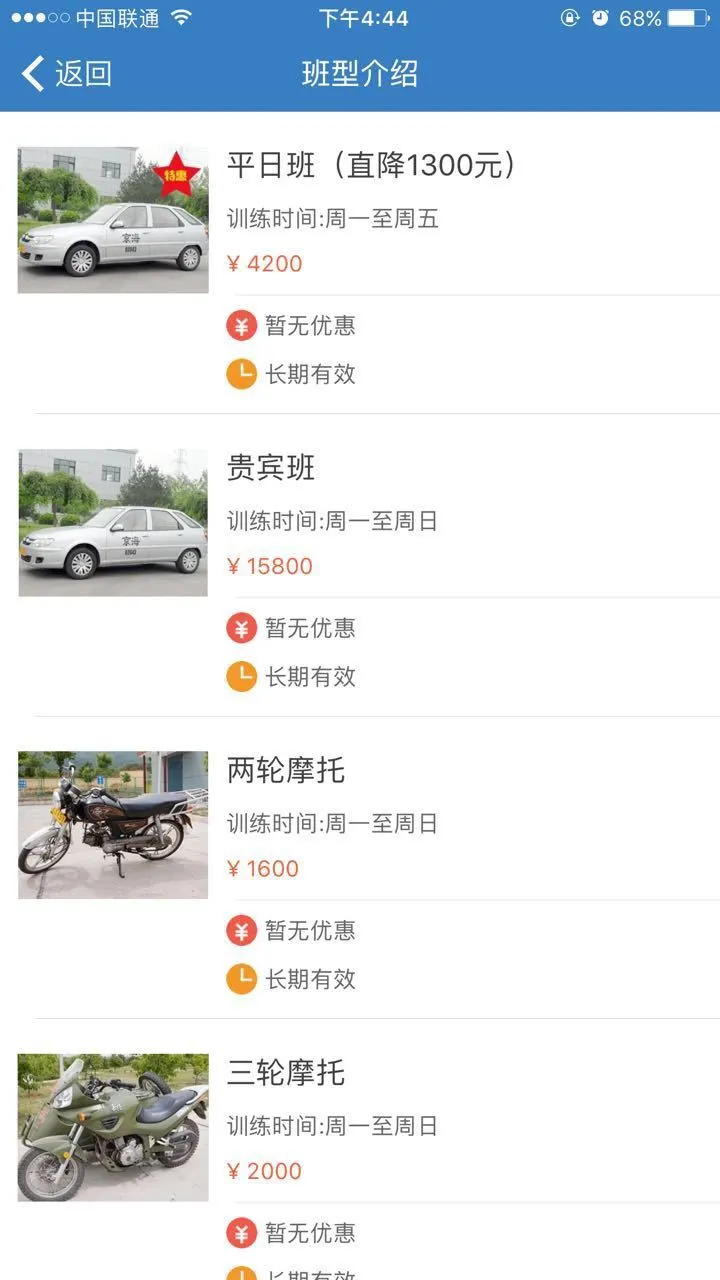Click the ¥4200 price of 平日班

click(x=264, y=264)
